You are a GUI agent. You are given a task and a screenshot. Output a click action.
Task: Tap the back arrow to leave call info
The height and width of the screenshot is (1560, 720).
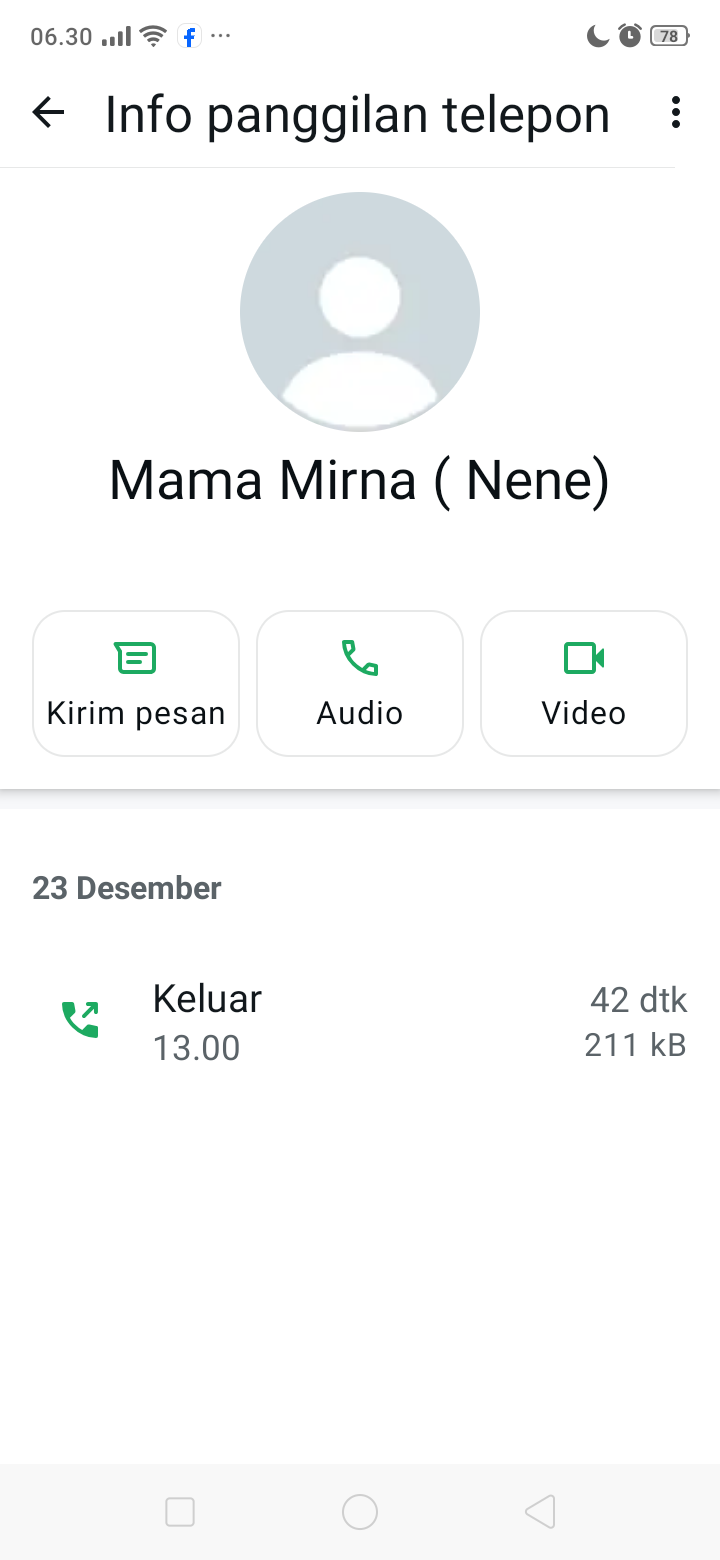[47, 113]
